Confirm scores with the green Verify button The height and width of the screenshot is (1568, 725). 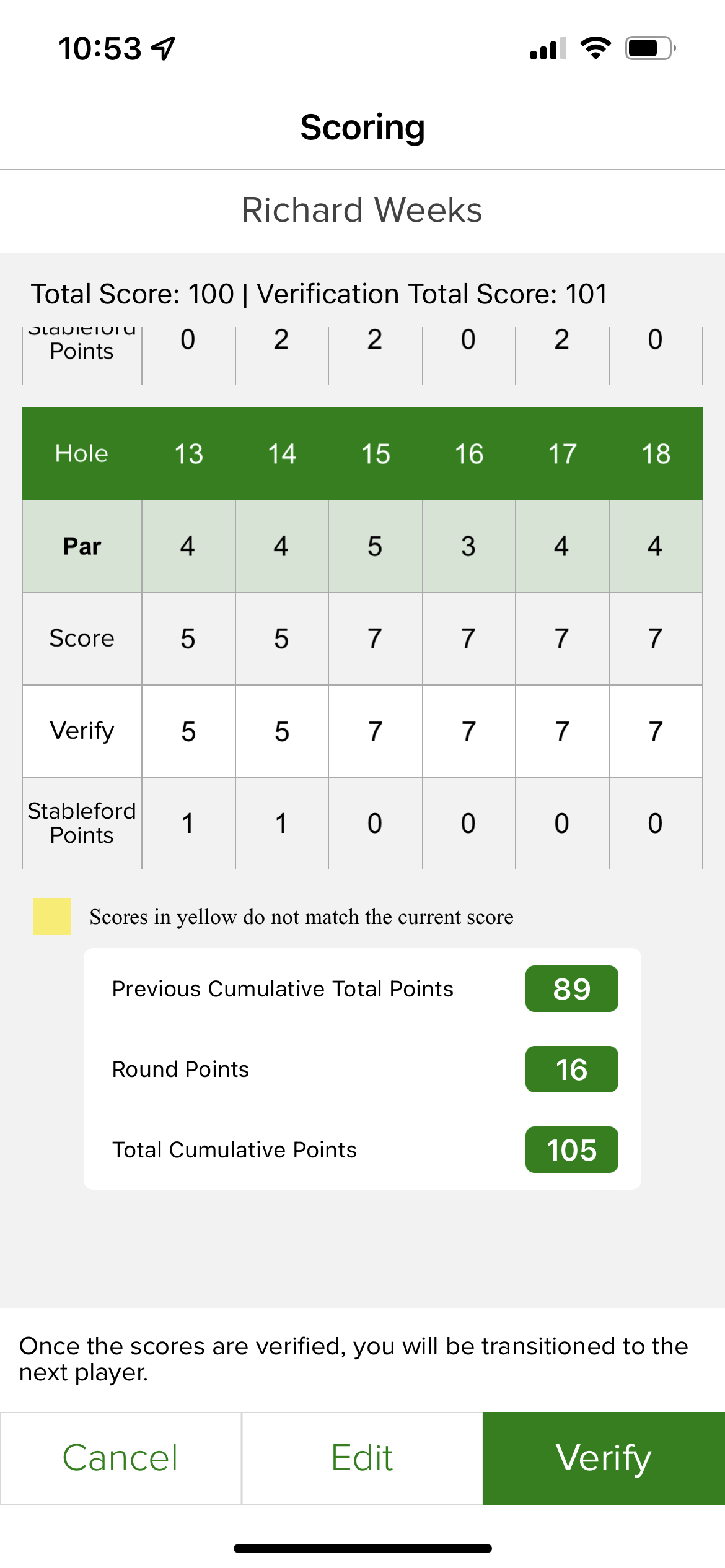pyautogui.click(x=604, y=1458)
